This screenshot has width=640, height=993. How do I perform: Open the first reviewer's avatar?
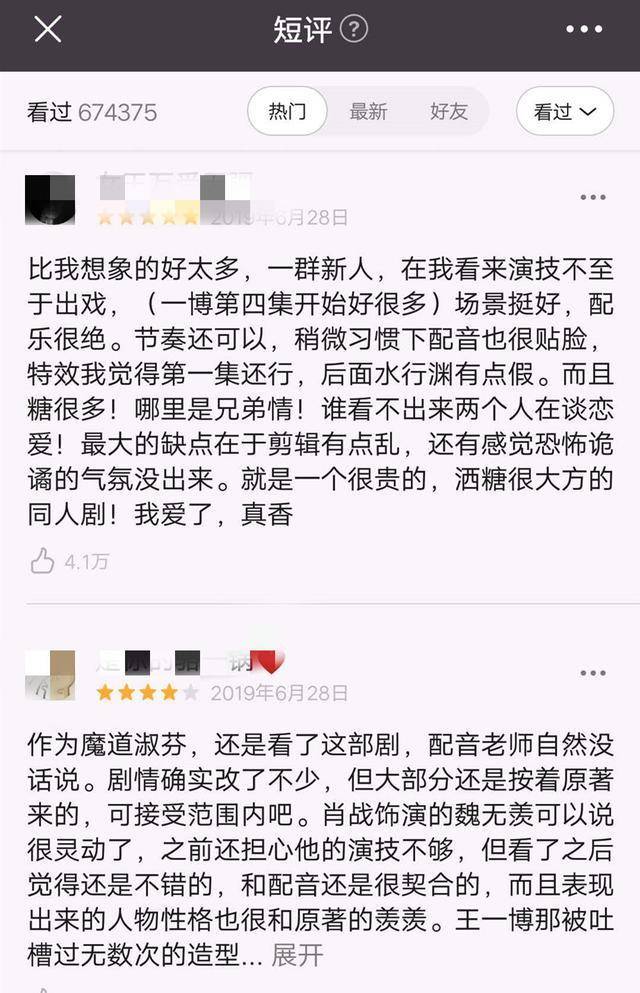49,200
